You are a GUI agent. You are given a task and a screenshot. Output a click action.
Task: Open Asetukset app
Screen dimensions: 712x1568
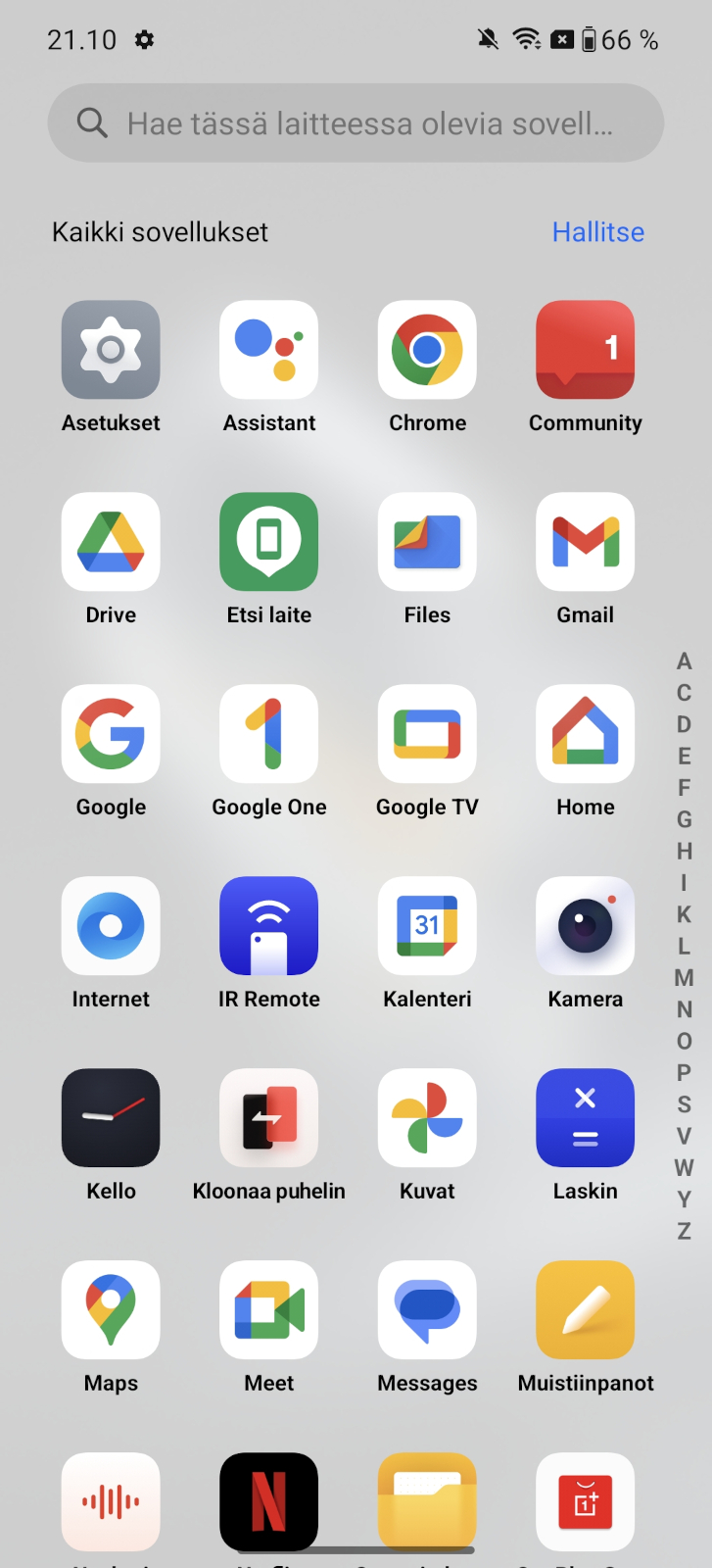point(111,350)
